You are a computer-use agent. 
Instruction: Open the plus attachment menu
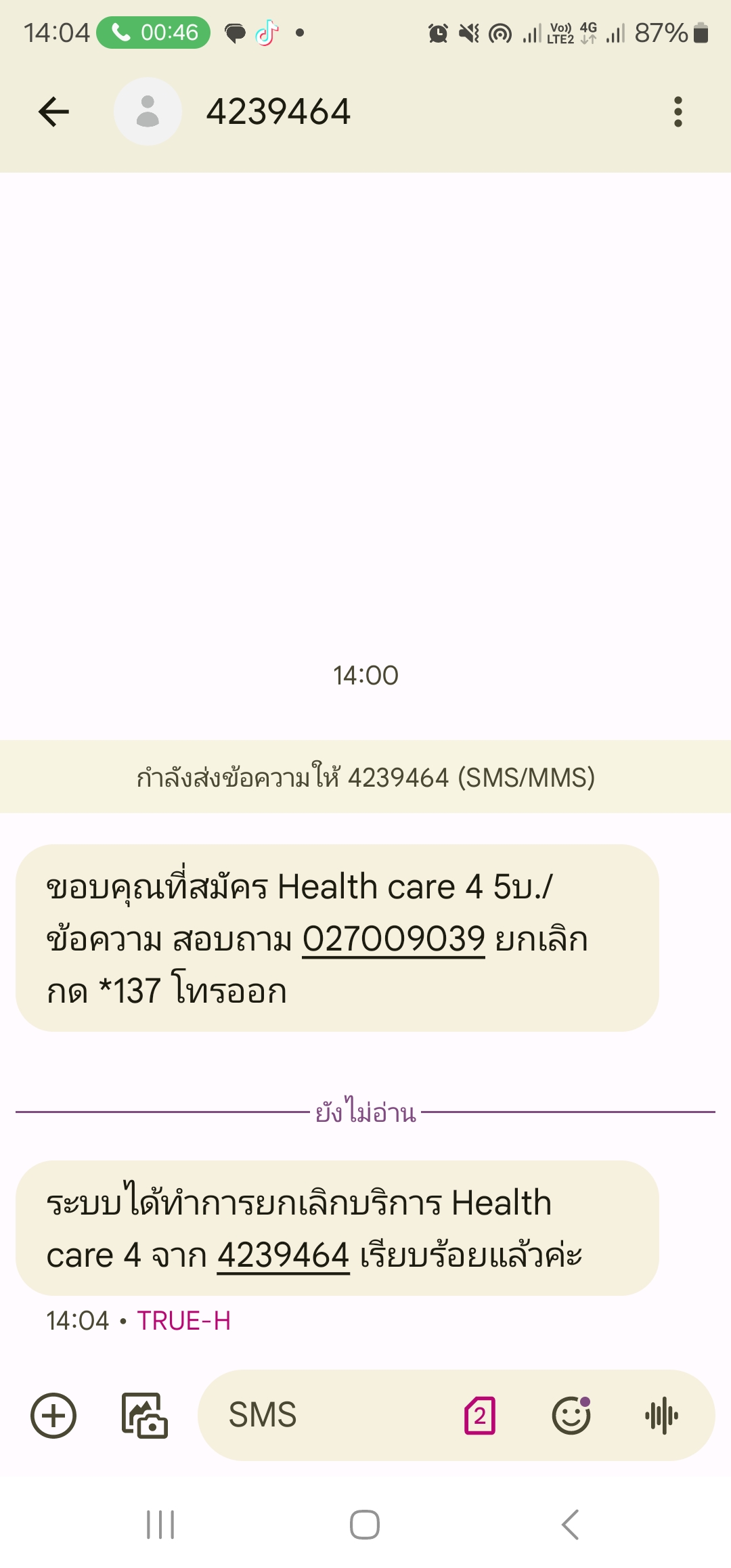pyautogui.click(x=53, y=1415)
